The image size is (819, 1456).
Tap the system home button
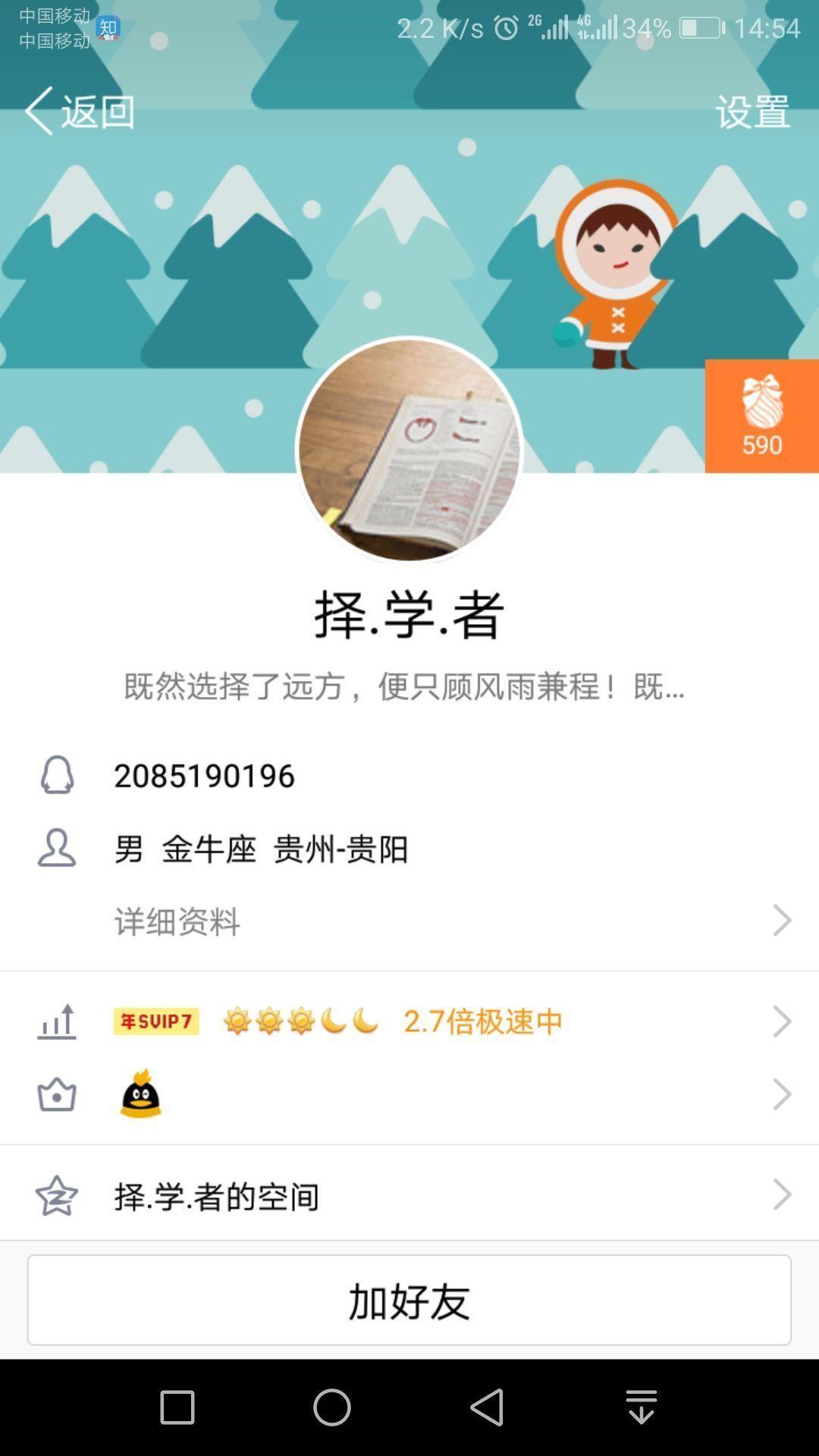tap(332, 1407)
